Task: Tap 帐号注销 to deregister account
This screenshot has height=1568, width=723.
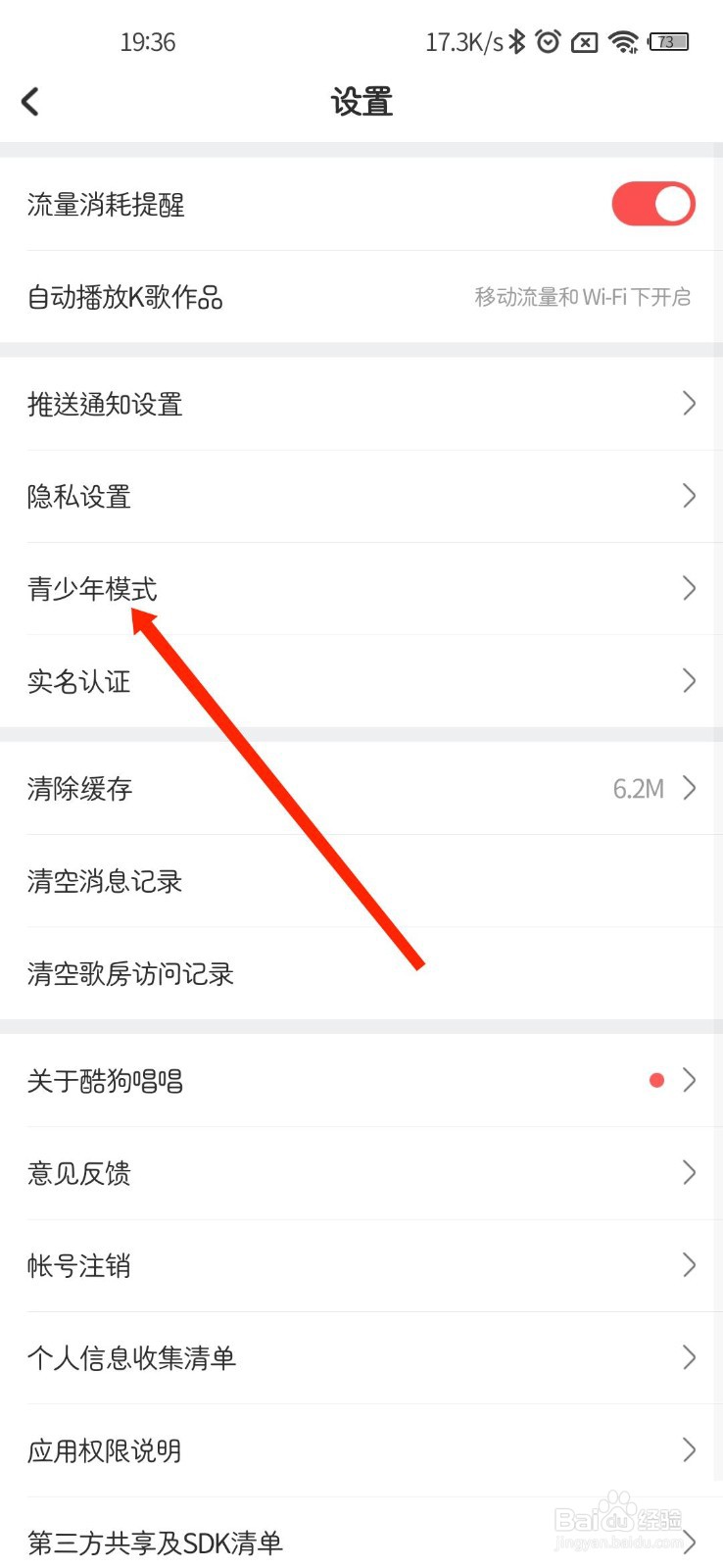Action: click(x=361, y=1265)
